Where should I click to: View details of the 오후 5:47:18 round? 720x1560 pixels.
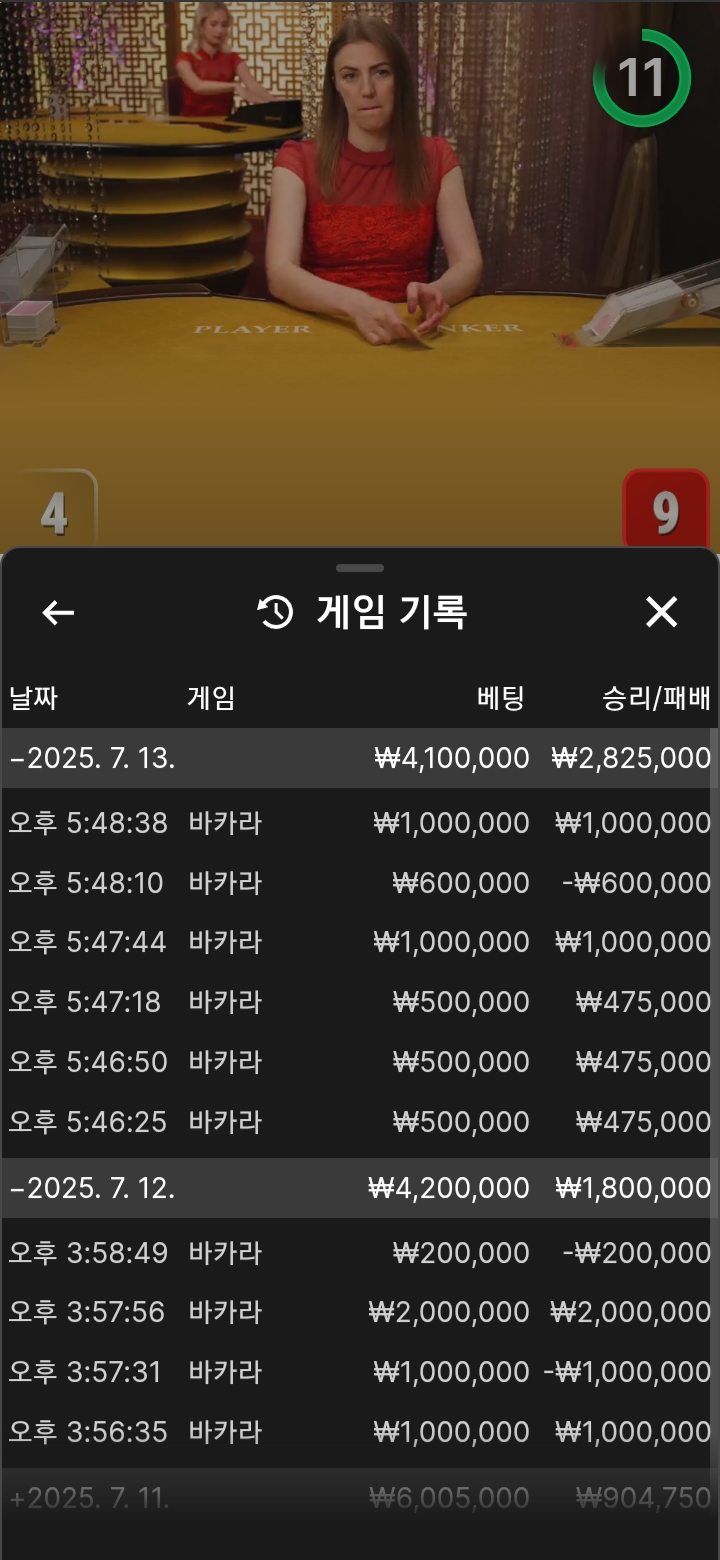coord(360,1002)
